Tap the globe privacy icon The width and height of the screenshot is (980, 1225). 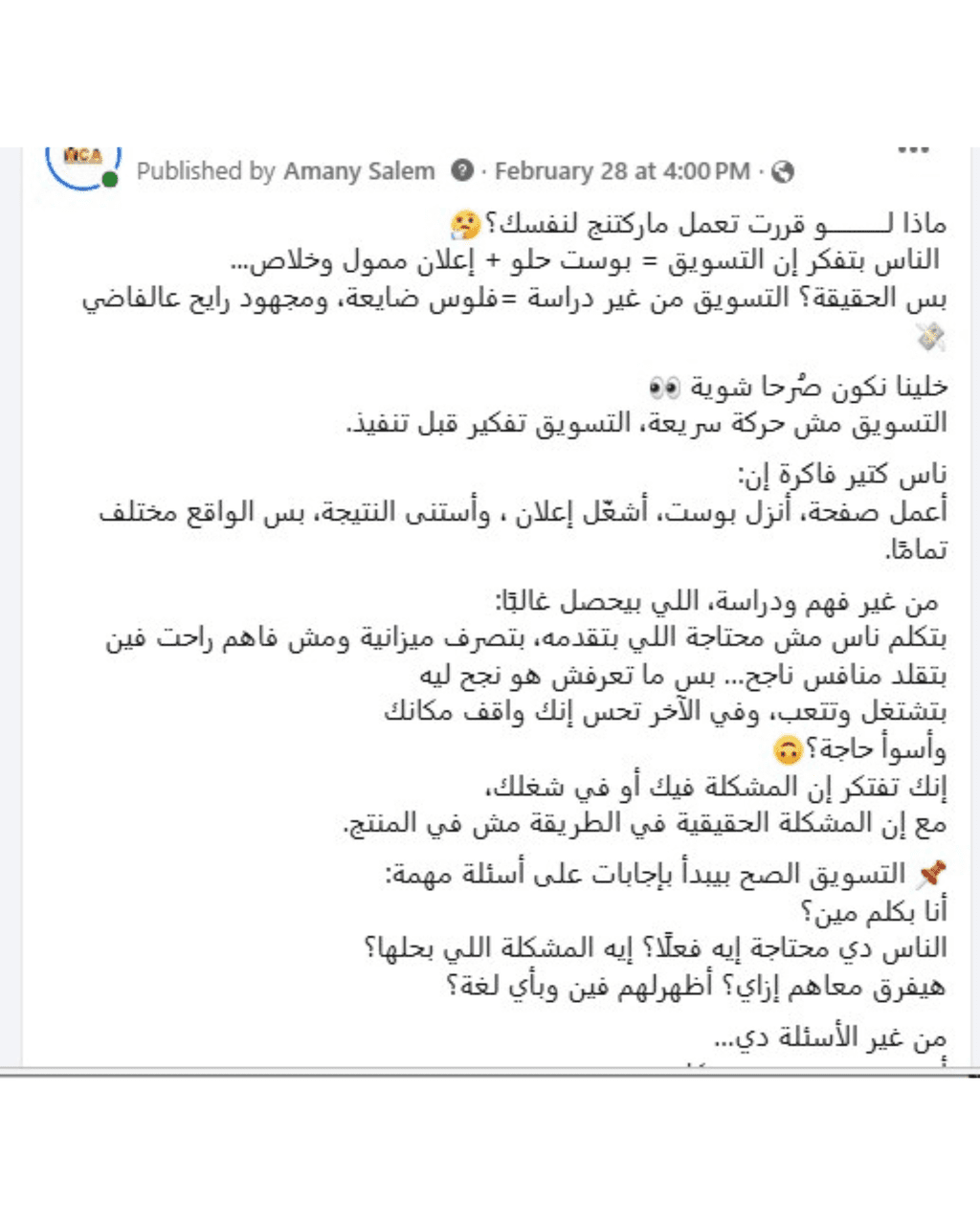(x=783, y=172)
